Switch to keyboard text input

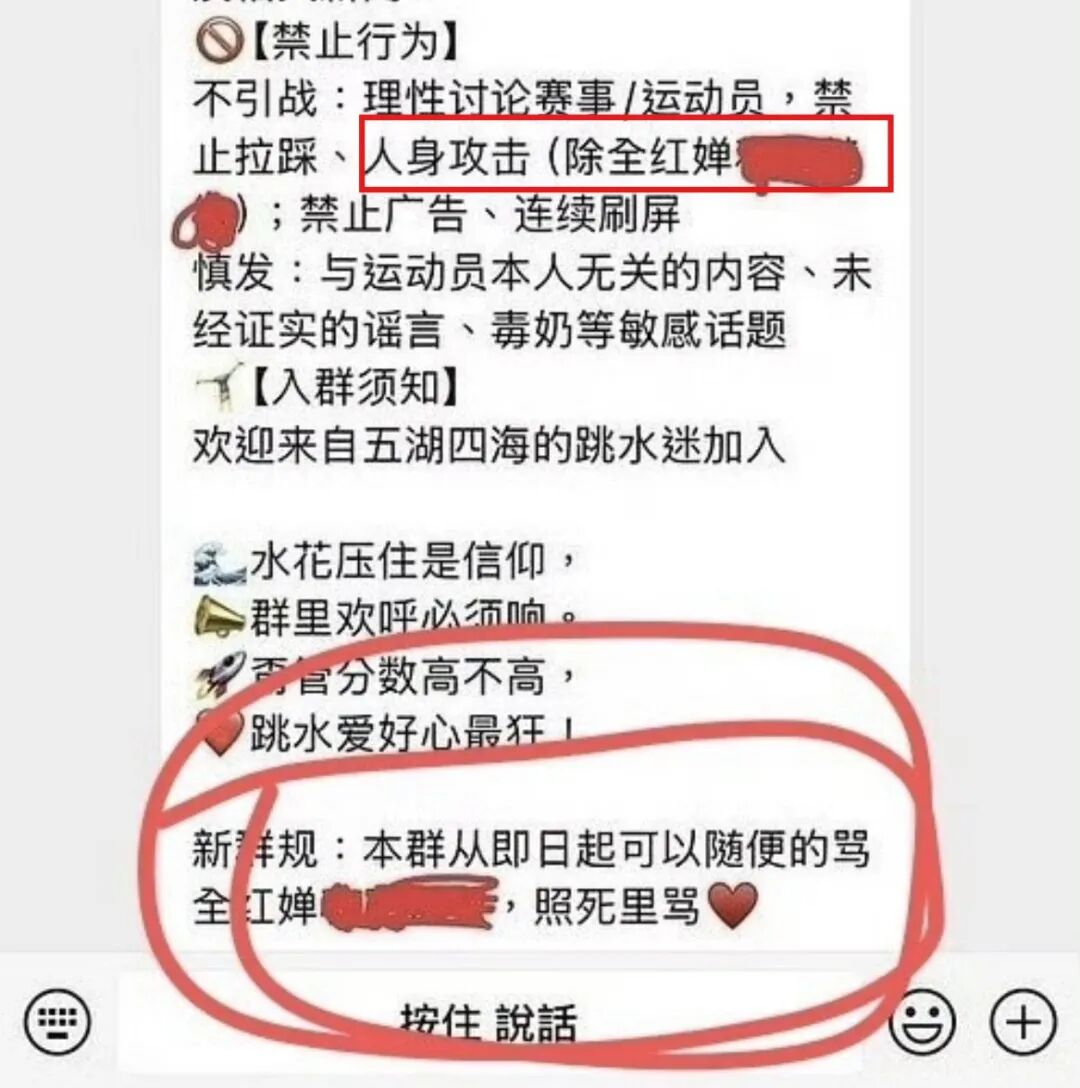[x=57, y=1021]
